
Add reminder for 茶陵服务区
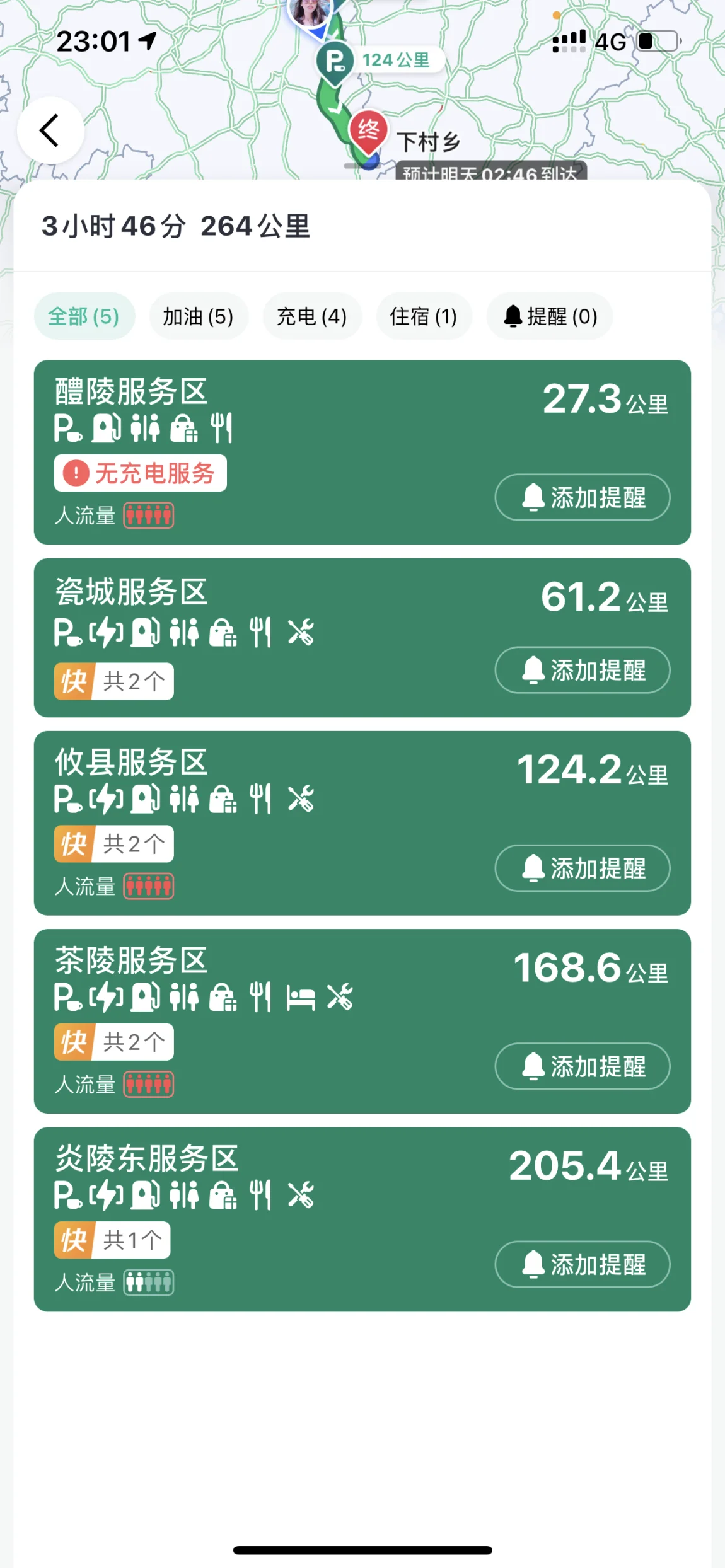tap(582, 1066)
